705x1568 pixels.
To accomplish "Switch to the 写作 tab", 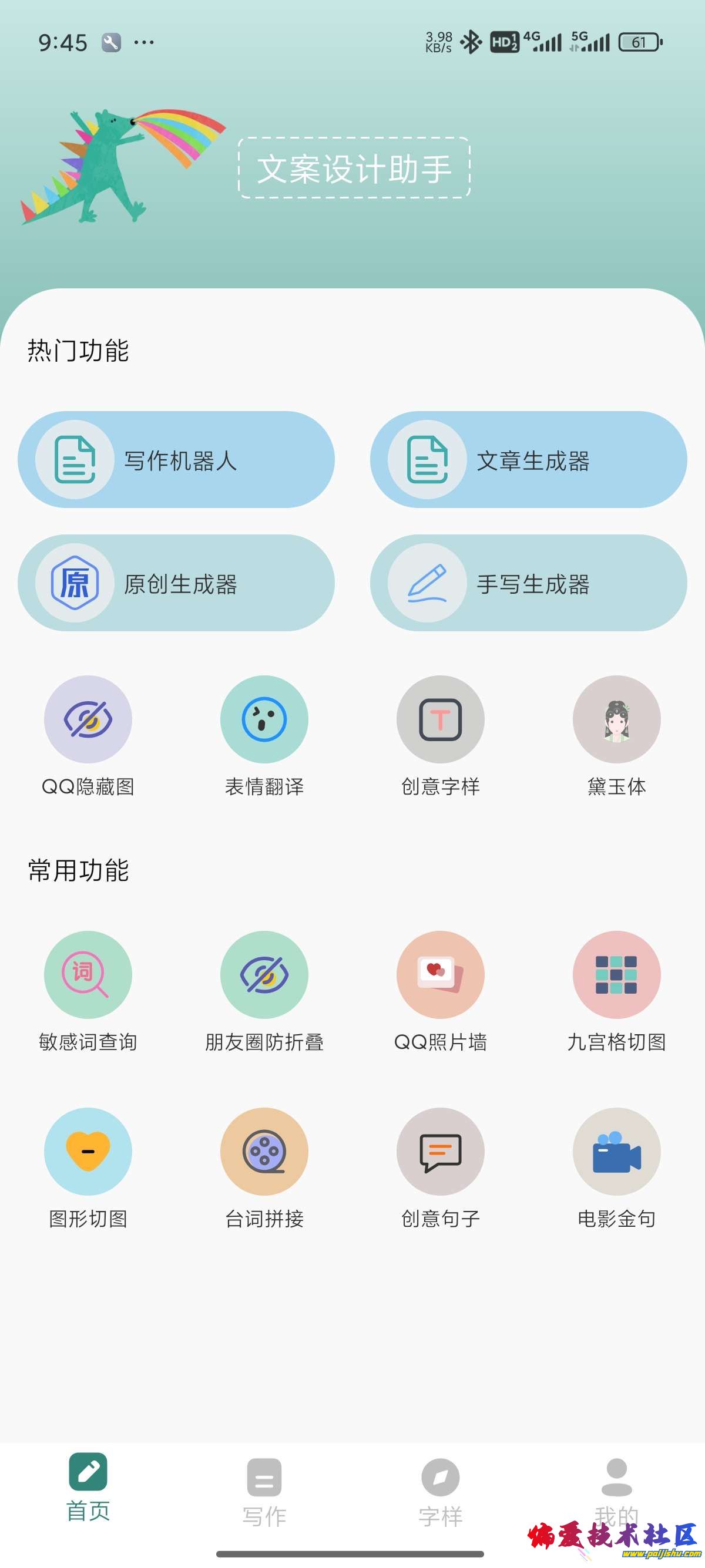I will coord(264,1491).
